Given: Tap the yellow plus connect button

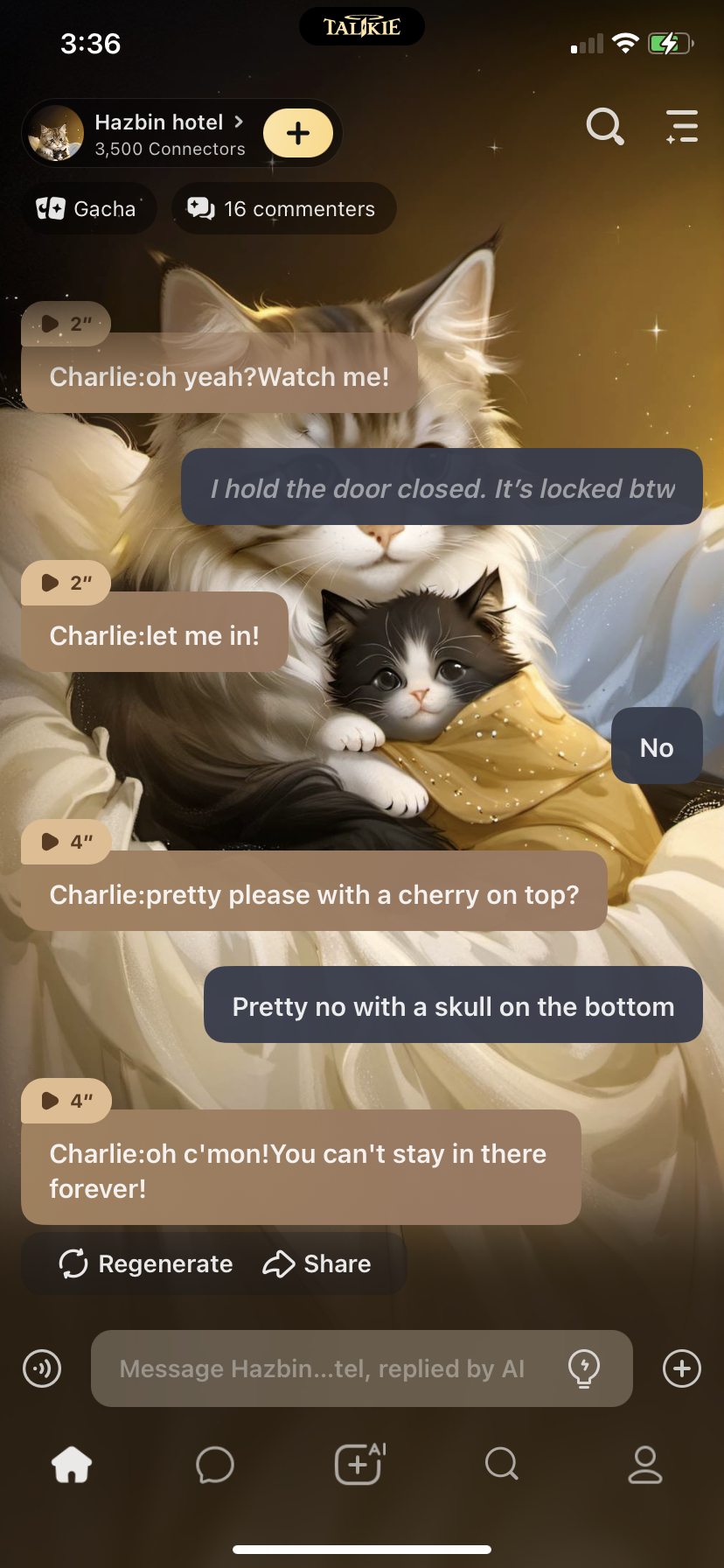Looking at the screenshot, I should tap(298, 133).
